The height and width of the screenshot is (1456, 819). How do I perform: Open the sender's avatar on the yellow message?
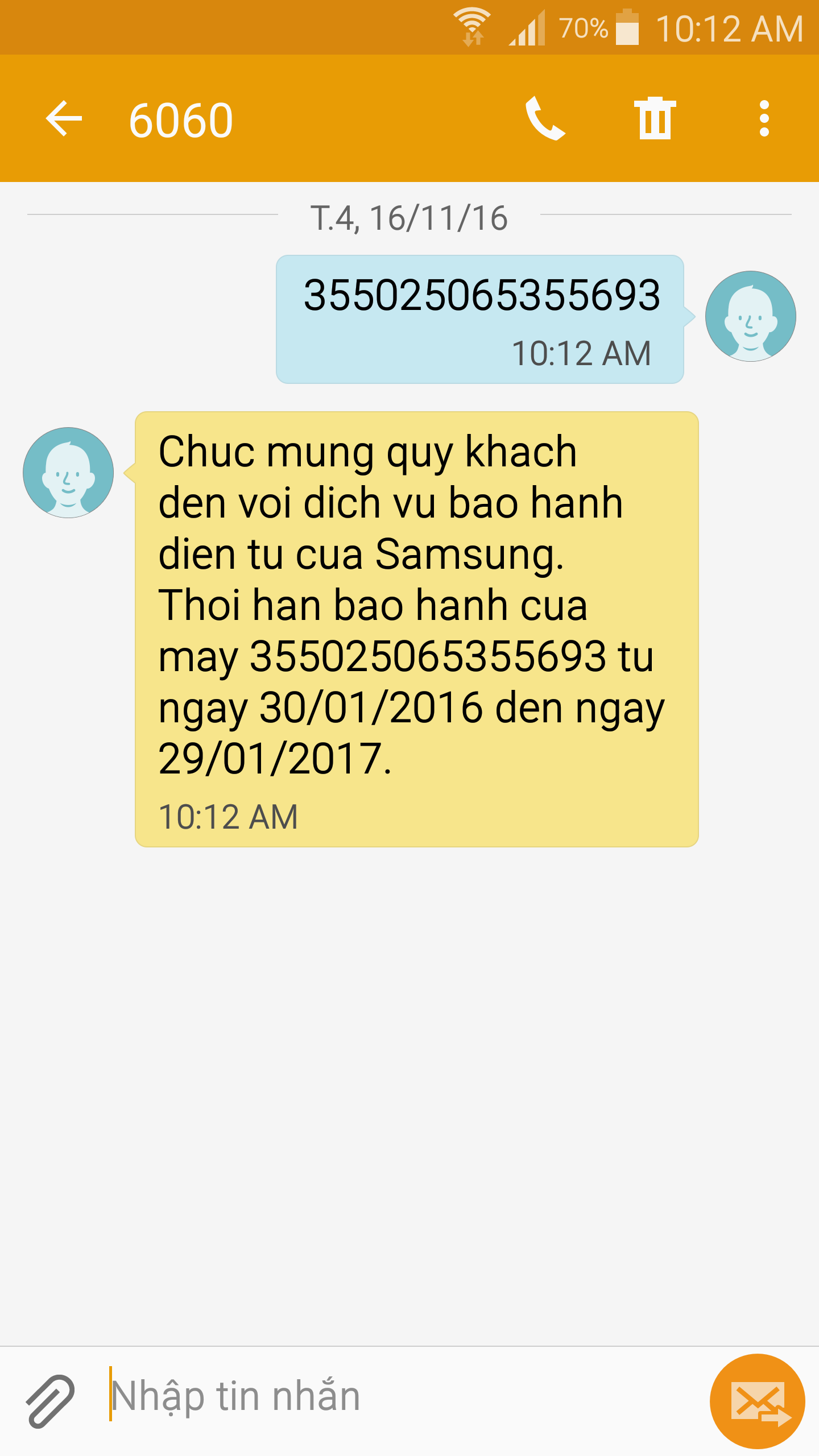68,473
